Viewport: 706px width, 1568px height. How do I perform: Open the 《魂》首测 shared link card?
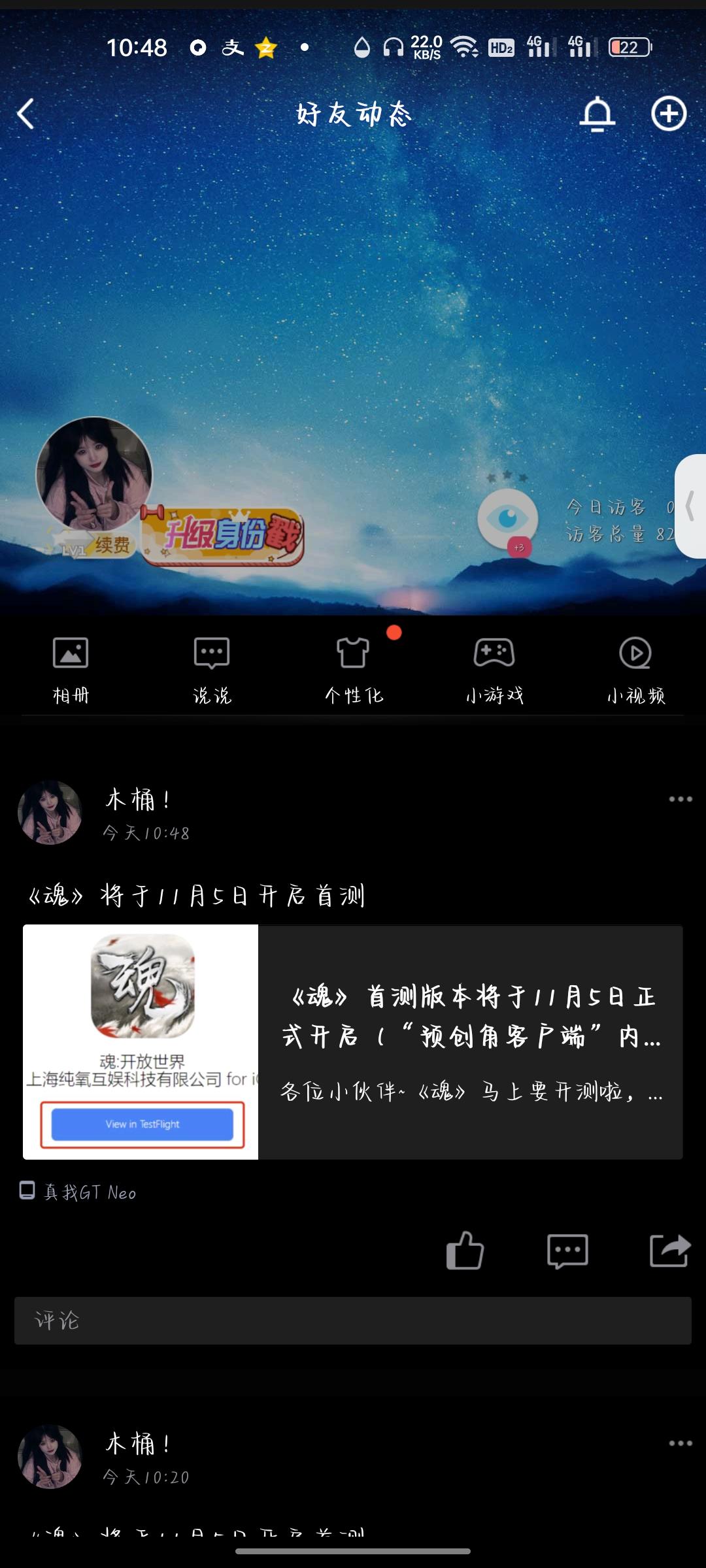tap(353, 1042)
